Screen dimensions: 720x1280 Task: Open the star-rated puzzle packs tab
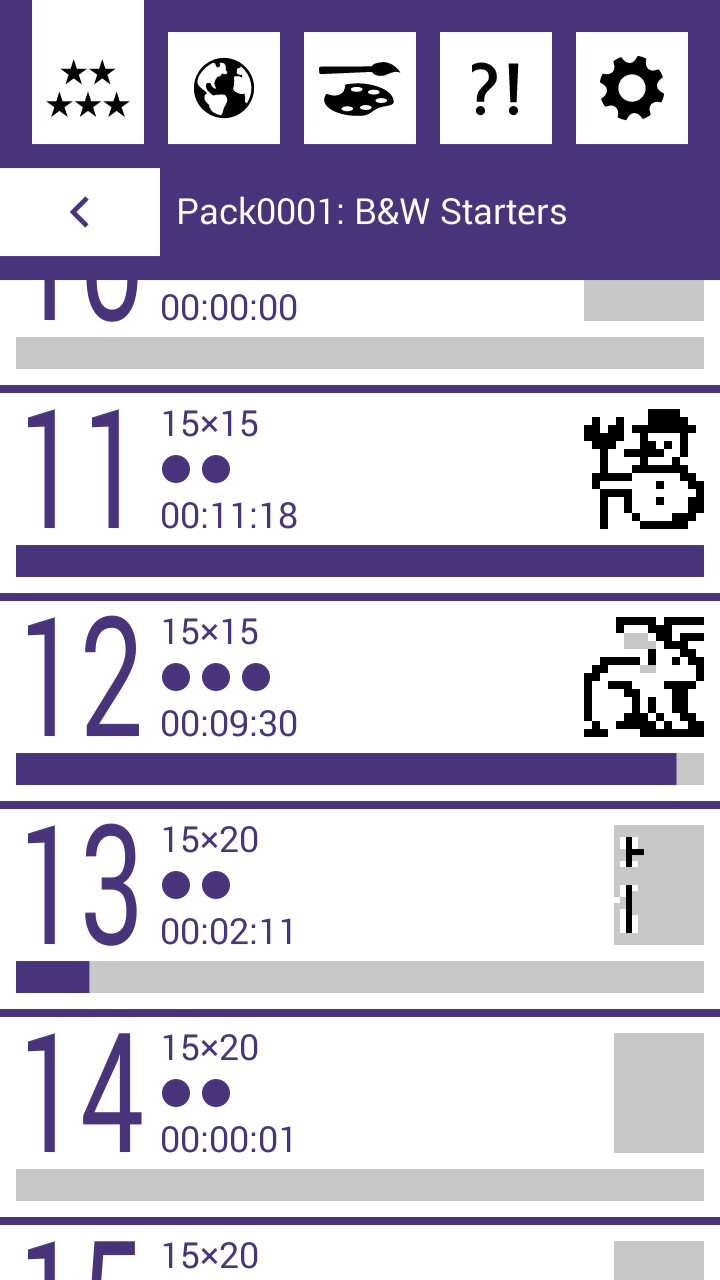click(88, 88)
